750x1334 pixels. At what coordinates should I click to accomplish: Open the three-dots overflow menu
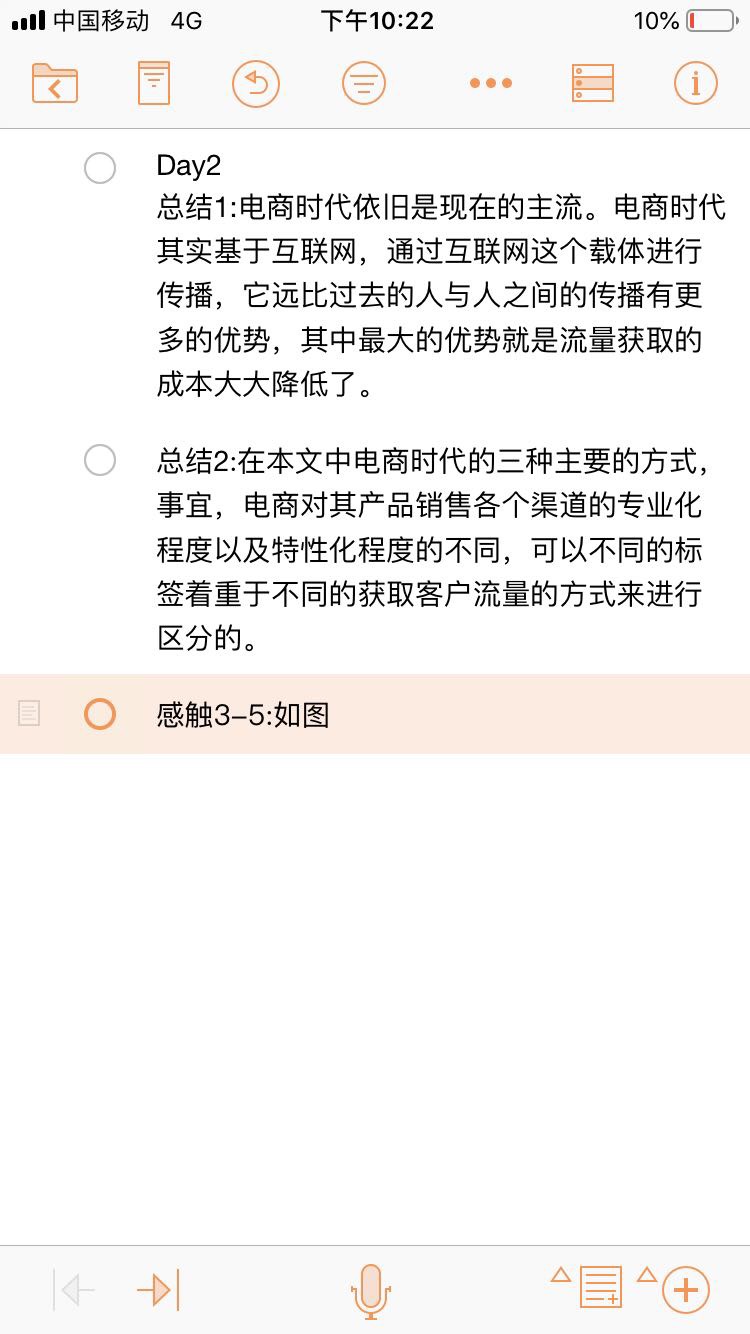pos(491,83)
